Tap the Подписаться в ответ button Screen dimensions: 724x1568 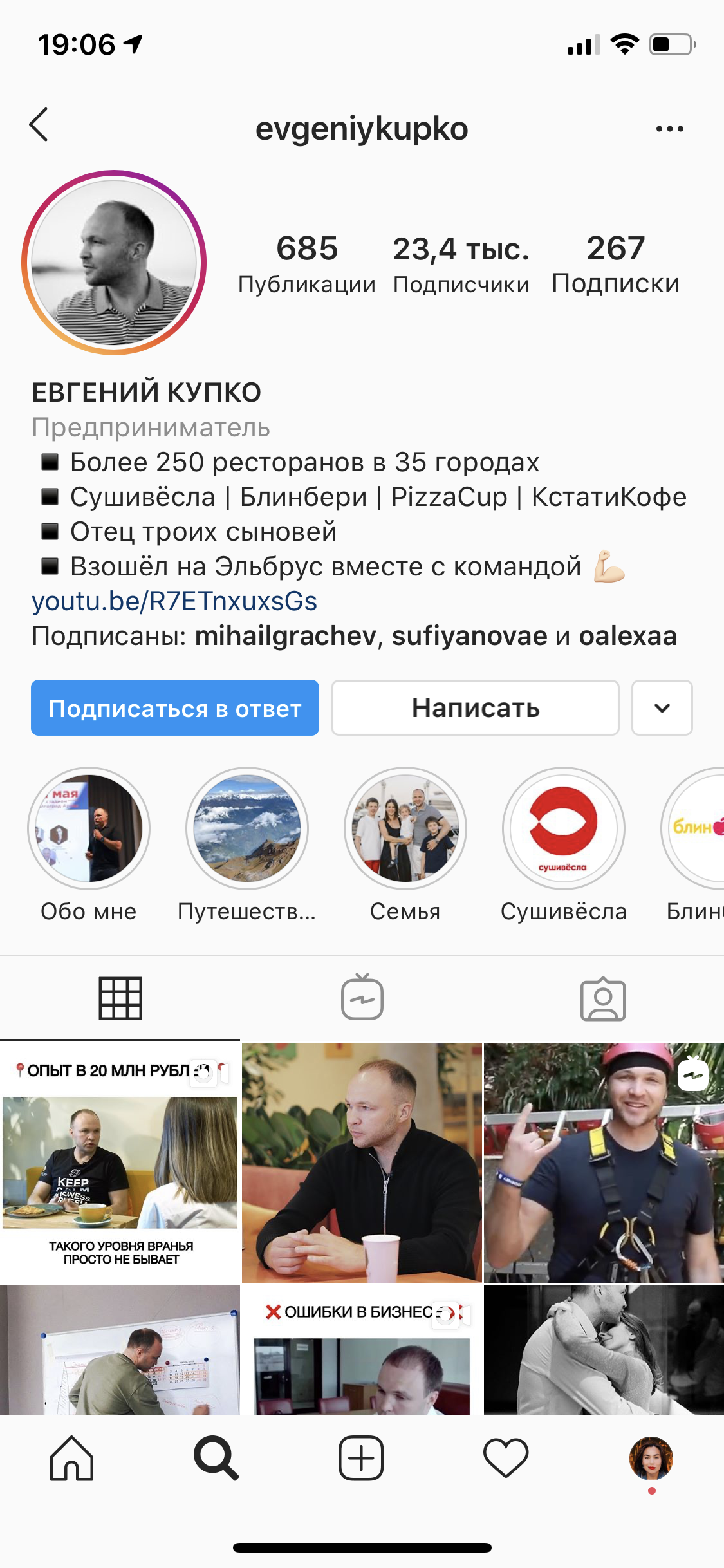point(175,708)
